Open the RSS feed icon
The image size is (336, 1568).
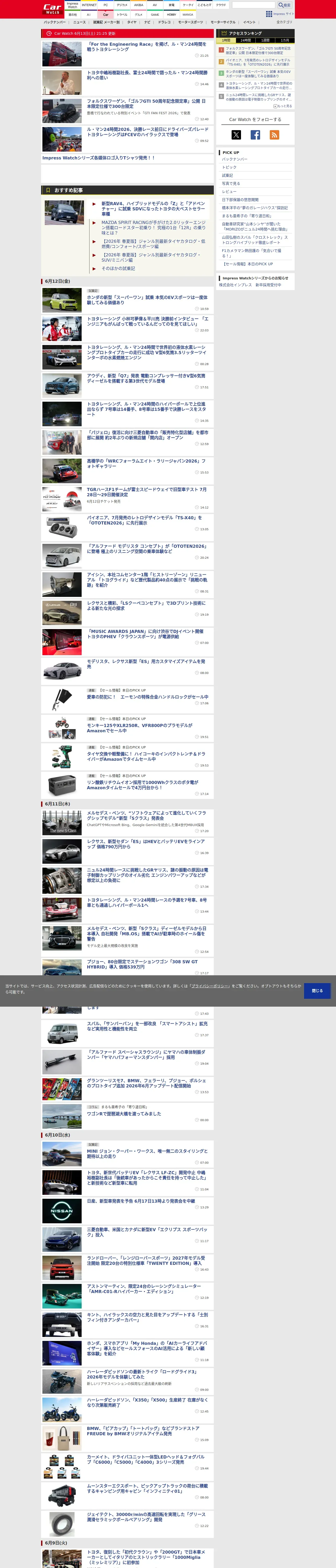click(x=275, y=135)
